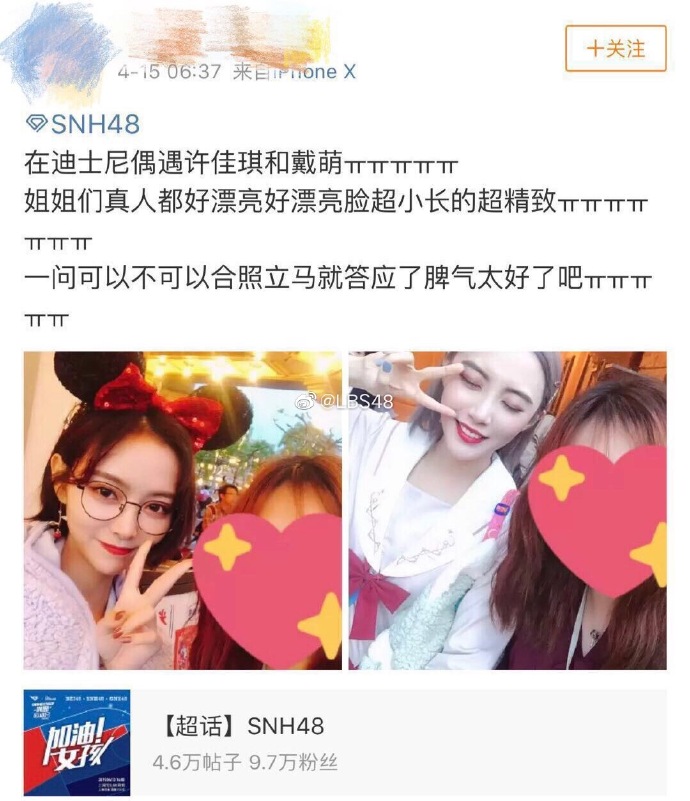Follow this user with +关注 button

click(x=615, y=48)
